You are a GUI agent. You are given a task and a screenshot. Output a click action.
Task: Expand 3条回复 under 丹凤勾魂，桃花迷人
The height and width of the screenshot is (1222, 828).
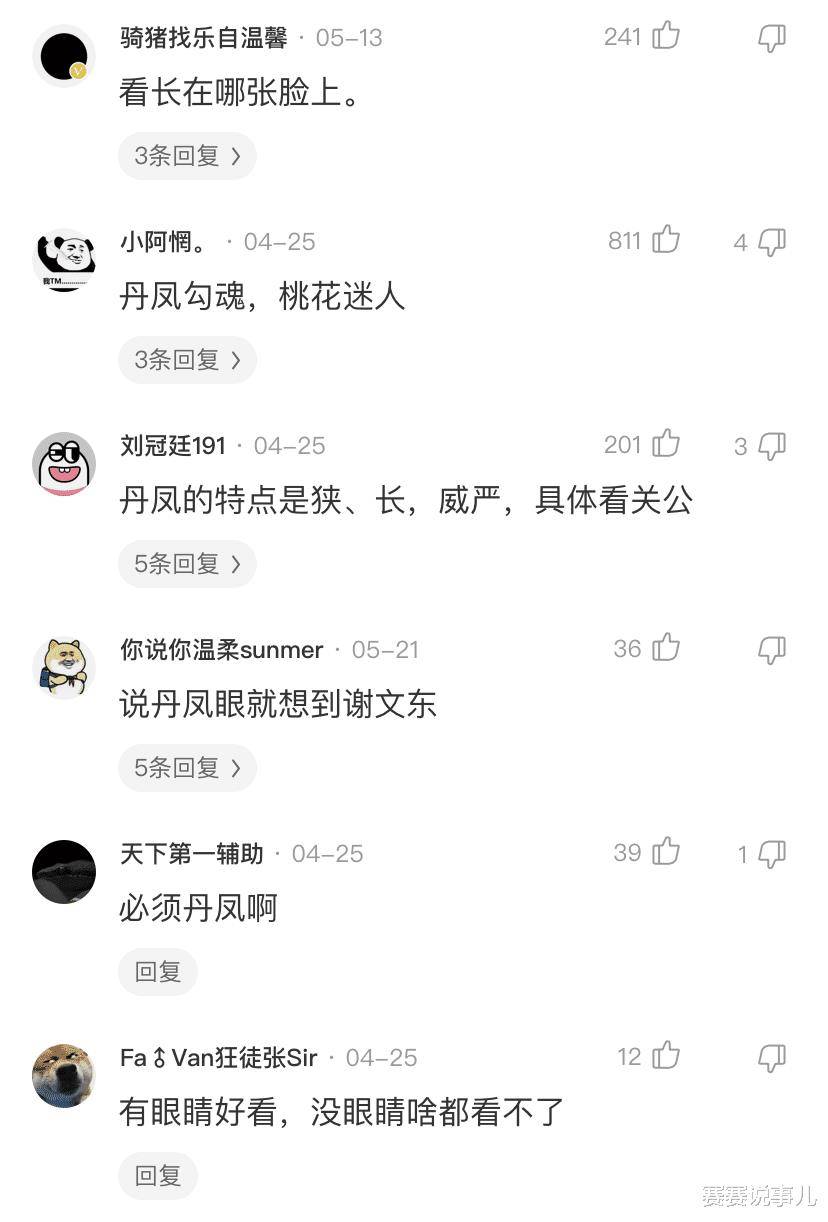(187, 360)
